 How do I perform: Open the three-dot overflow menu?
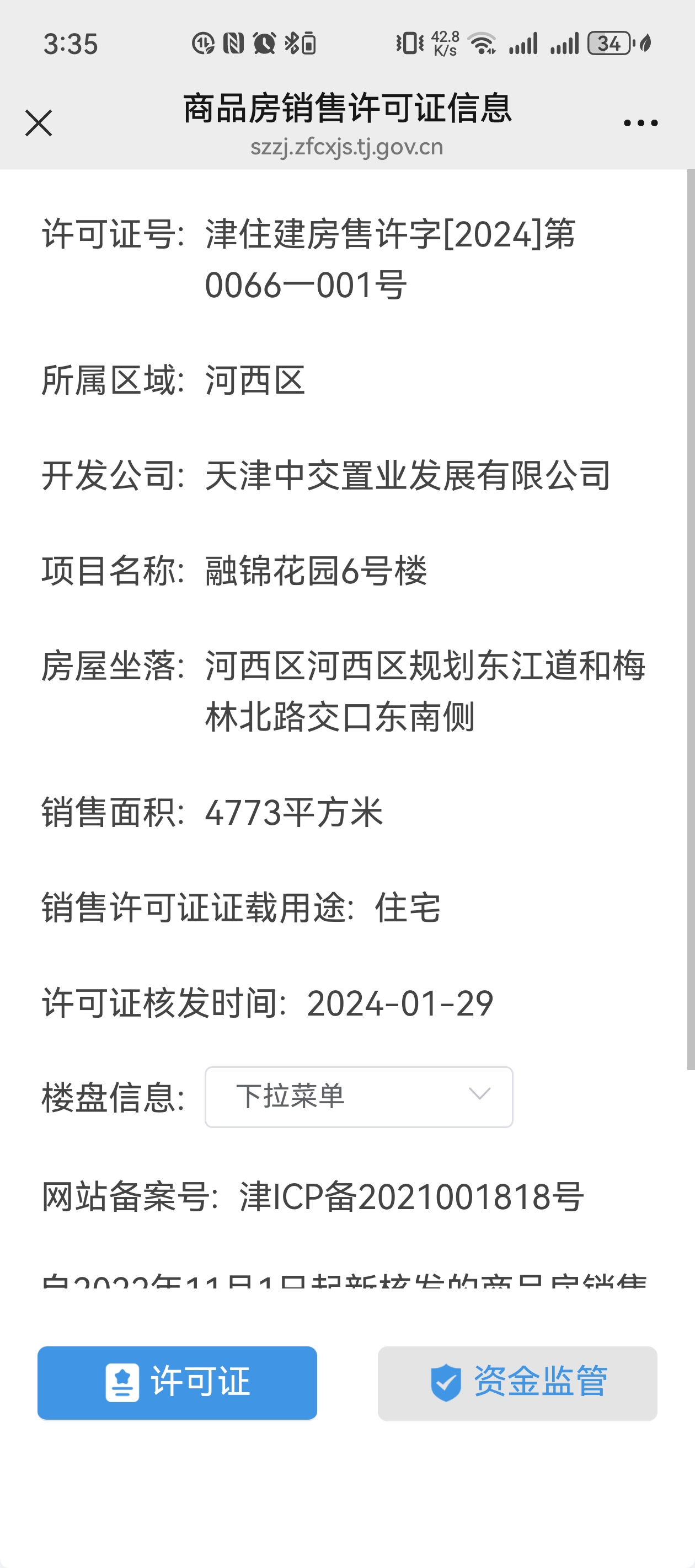pyautogui.click(x=640, y=123)
